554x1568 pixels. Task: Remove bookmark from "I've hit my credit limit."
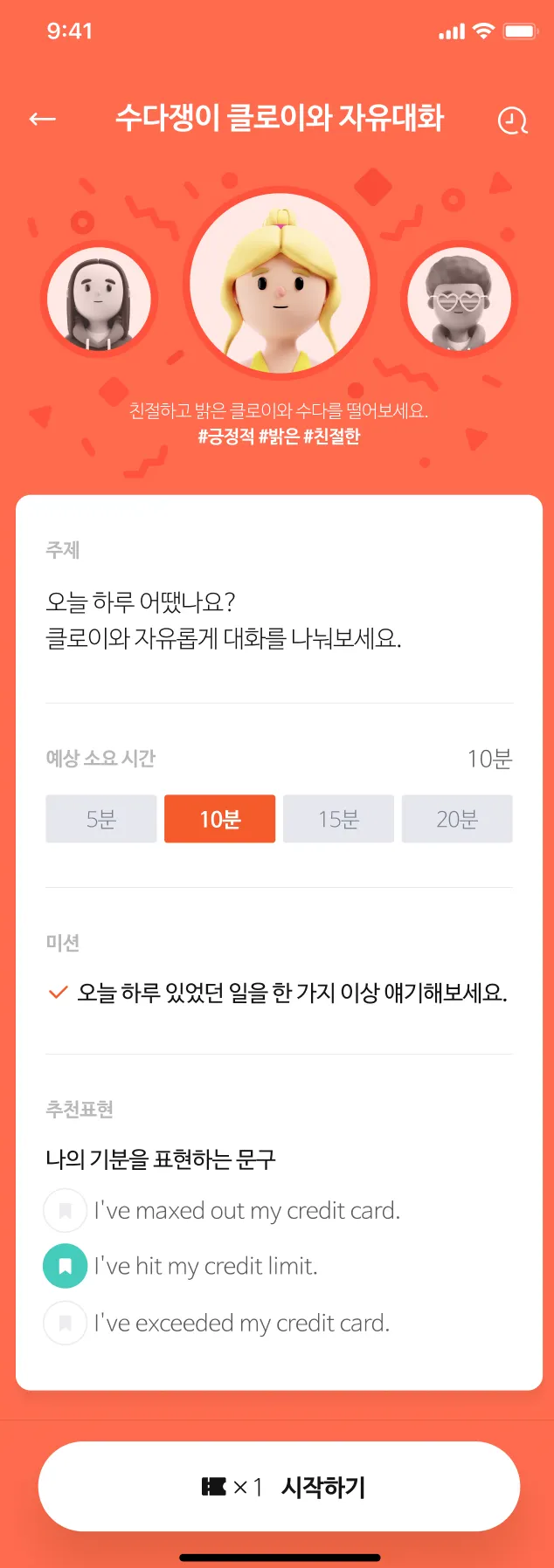point(66,1266)
